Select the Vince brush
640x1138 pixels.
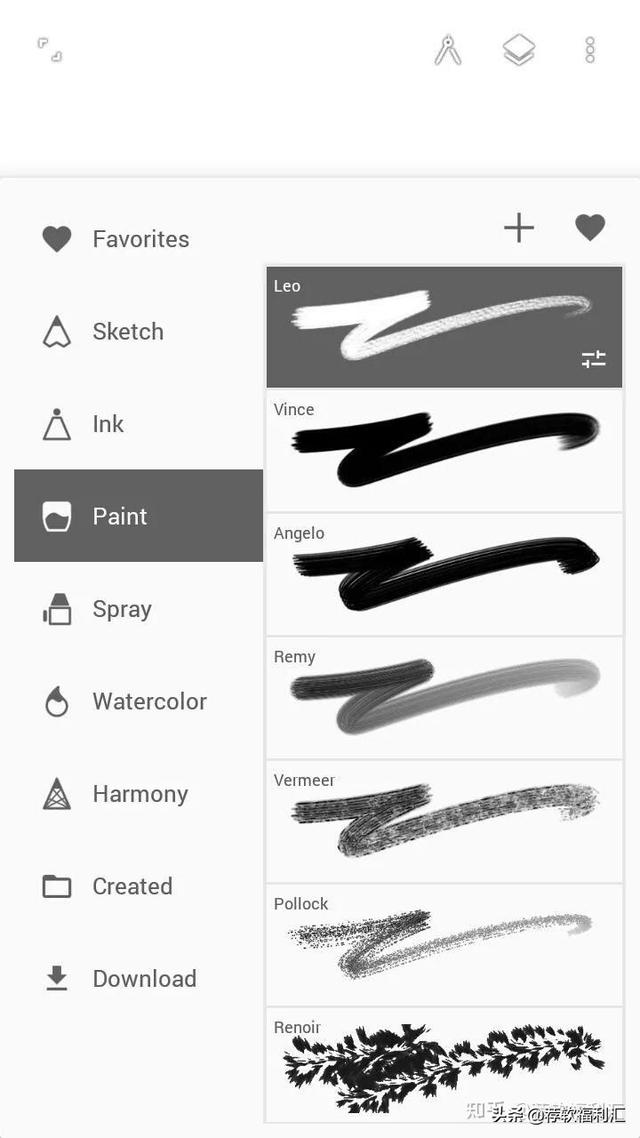[x=444, y=451]
